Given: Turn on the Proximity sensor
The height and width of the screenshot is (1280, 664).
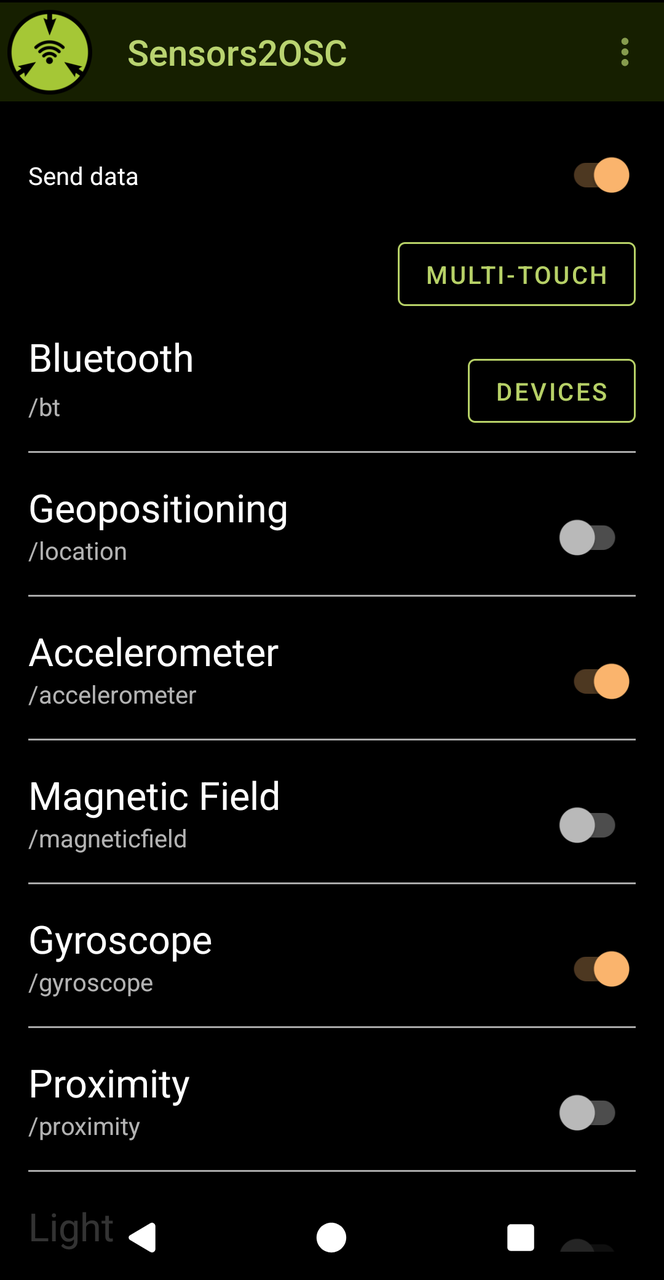Looking at the screenshot, I should pyautogui.click(x=587, y=1113).
